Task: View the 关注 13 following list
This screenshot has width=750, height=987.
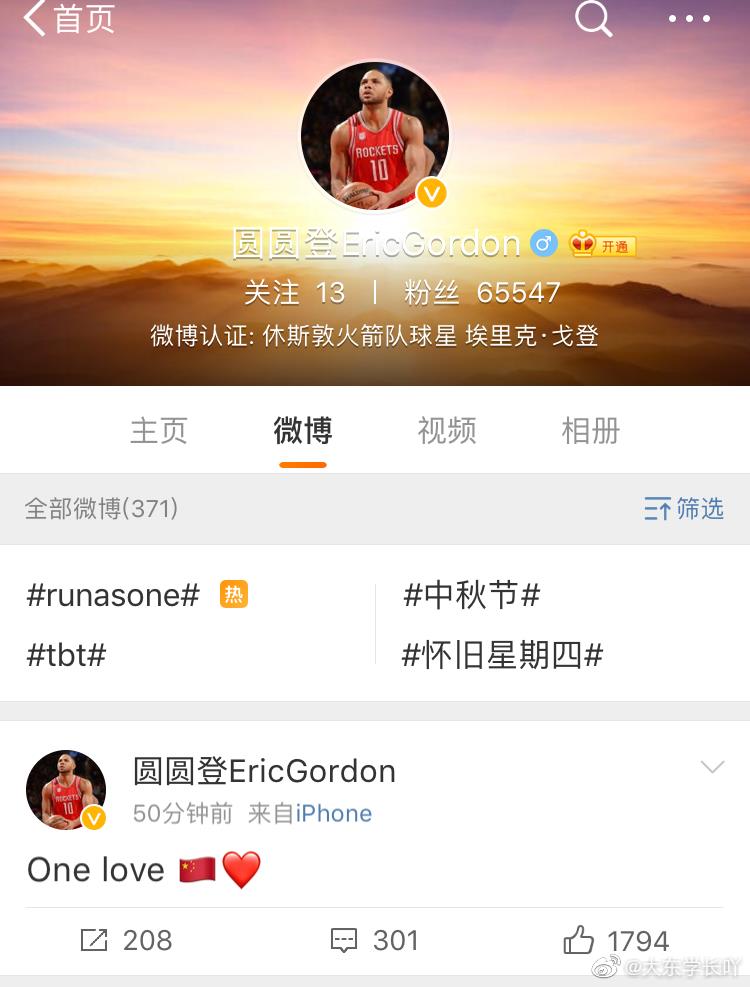Action: click(x=294, y=292)
